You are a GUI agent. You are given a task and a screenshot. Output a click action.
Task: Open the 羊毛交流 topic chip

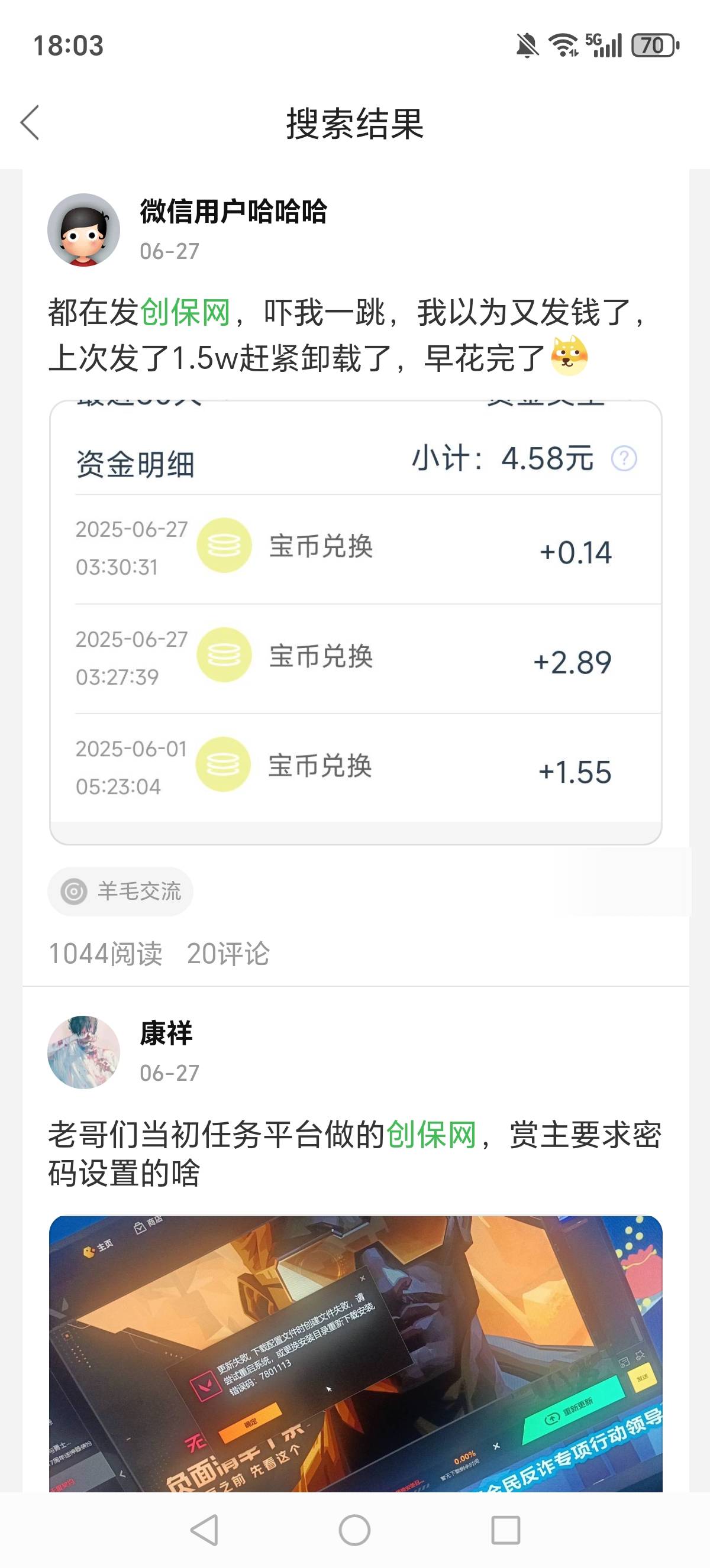coord(121,891)
